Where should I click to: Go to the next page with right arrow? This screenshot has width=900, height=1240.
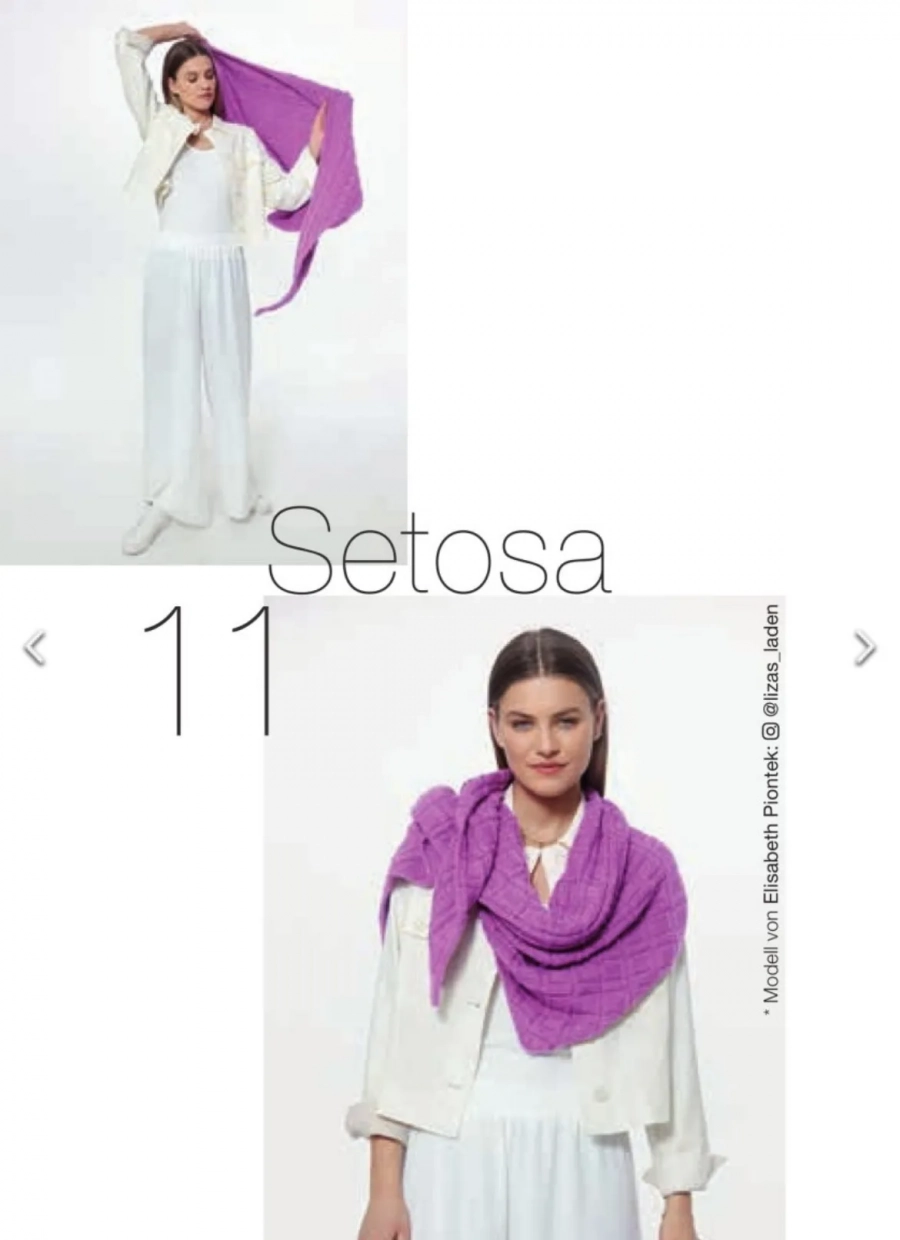pos(864,648)
